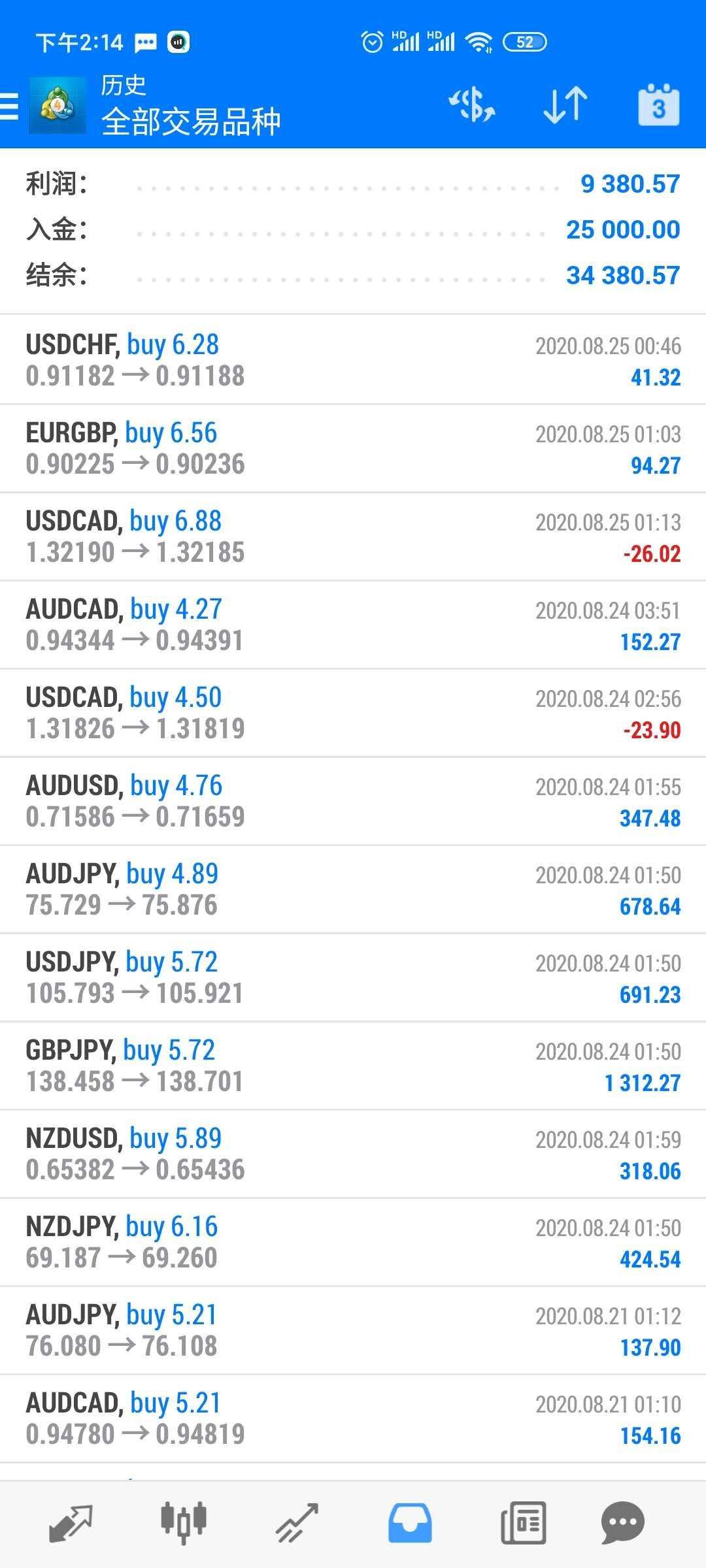Image resolution: width=706 pixels, height=1568 pixels.
Task: Open the USDCHF buy 6.28 trade
Action: coord(353,360)
